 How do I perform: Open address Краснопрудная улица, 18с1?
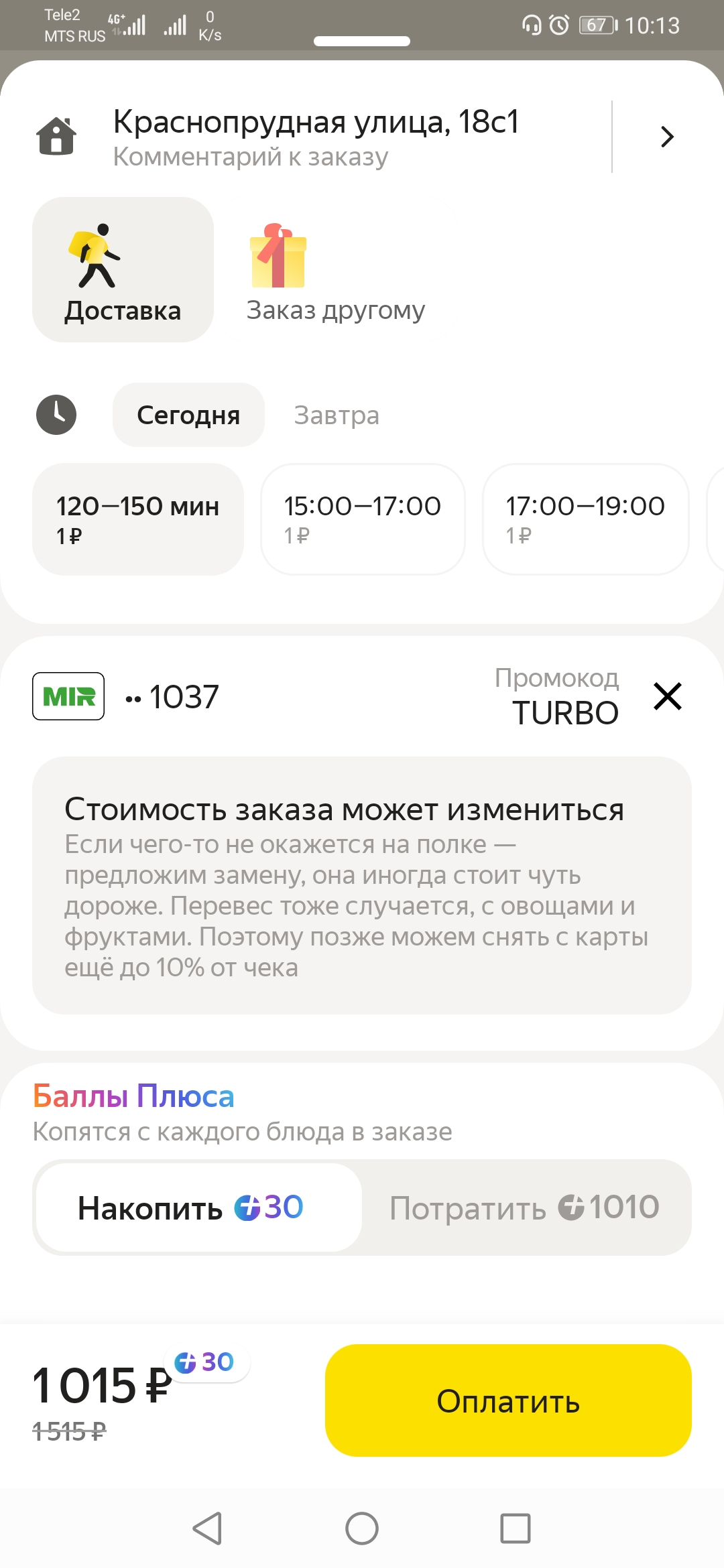[316, 137]
